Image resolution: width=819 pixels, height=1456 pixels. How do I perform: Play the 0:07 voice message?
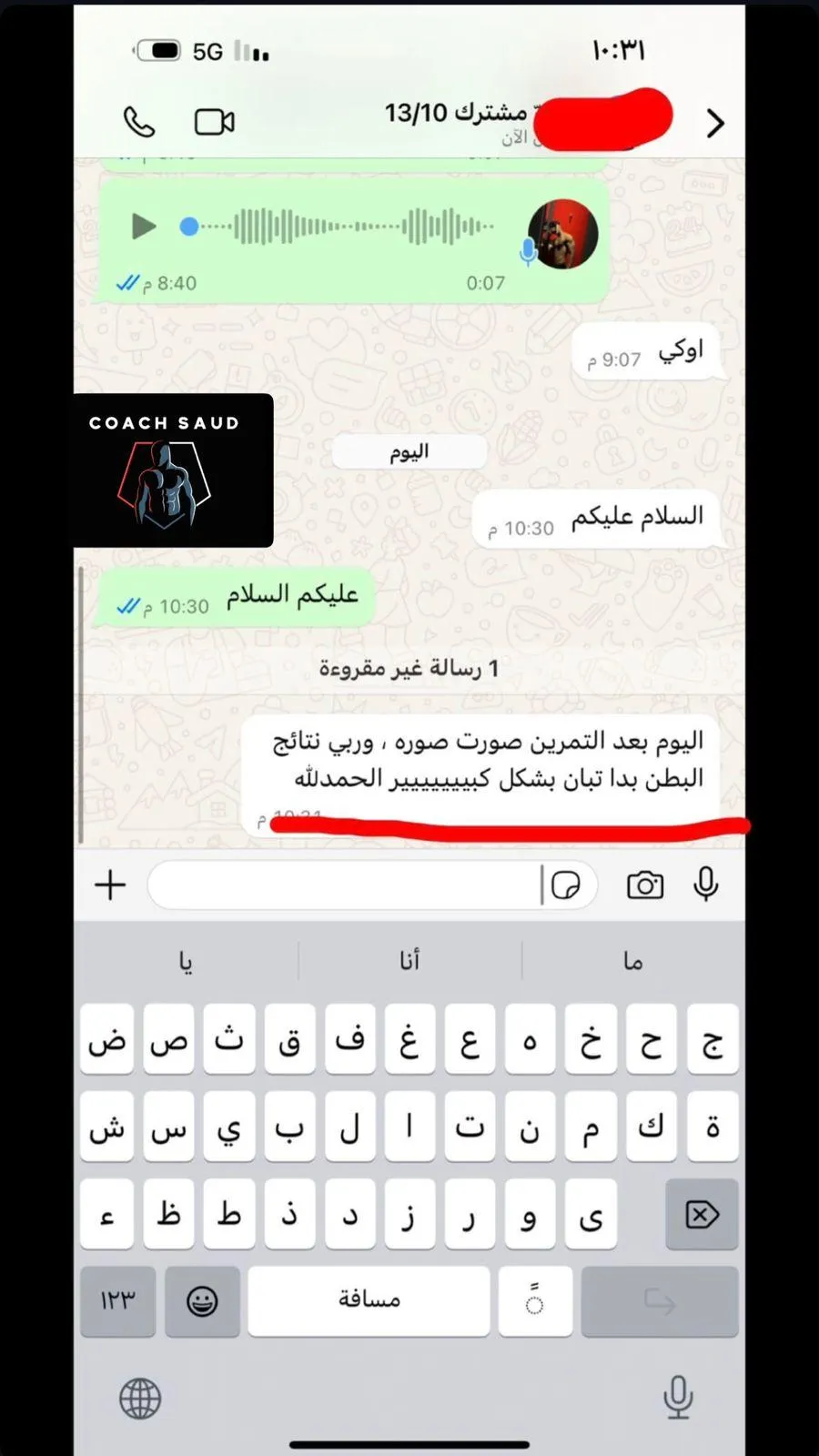click(143, 226)
